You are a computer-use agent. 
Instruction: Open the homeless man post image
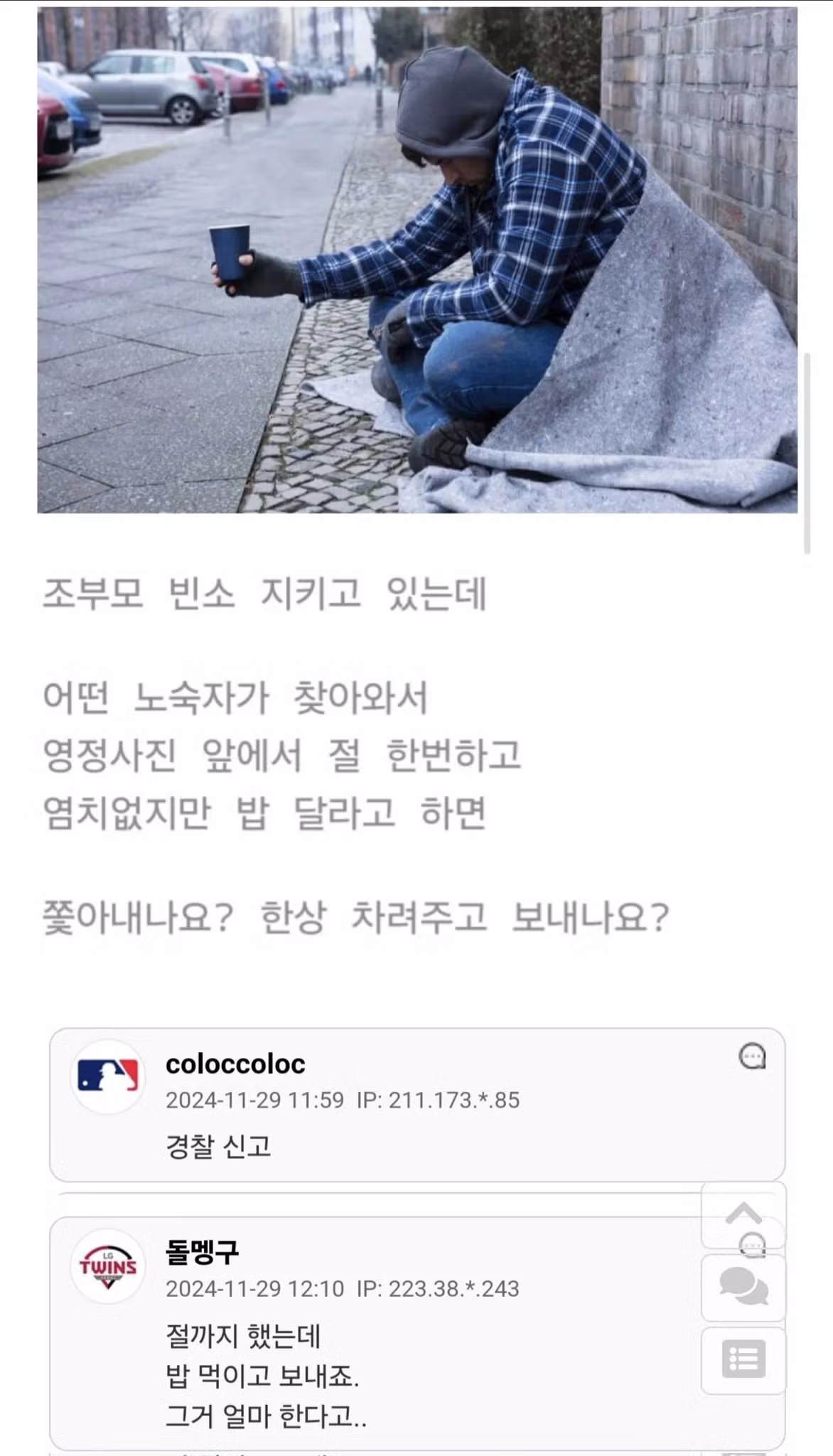(417, 259)
